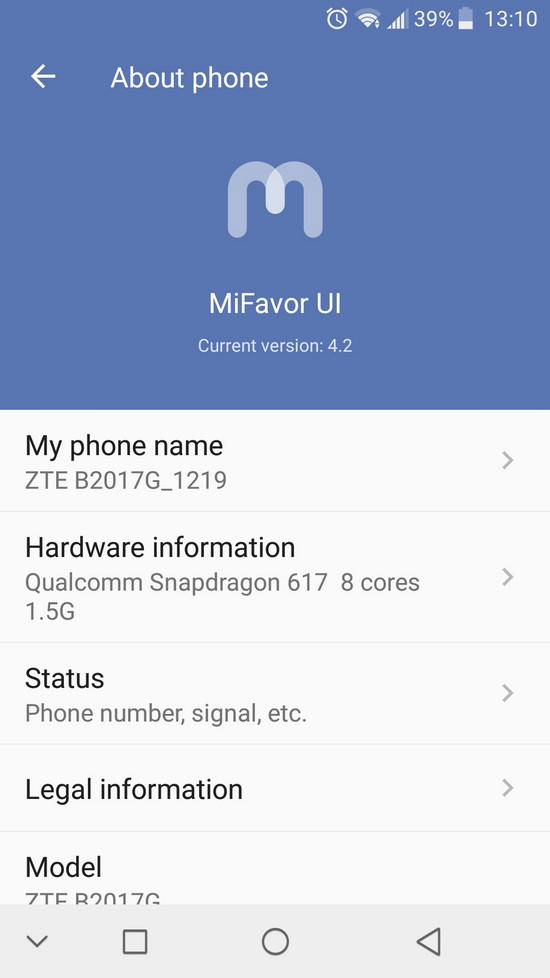Tap the system back triangle button
The image size is (550, 978).
(429, 941)
